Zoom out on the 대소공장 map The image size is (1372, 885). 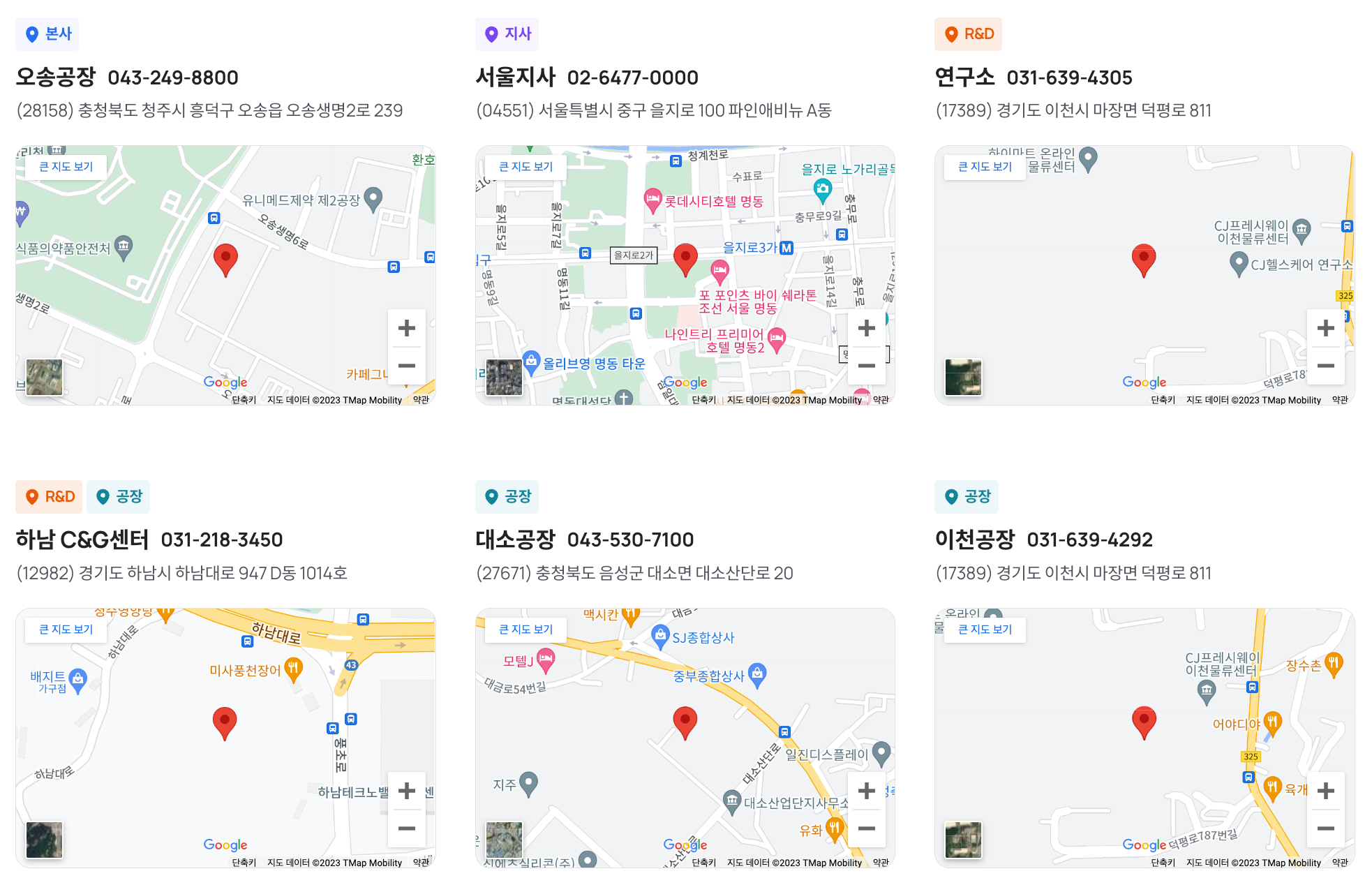866,828
